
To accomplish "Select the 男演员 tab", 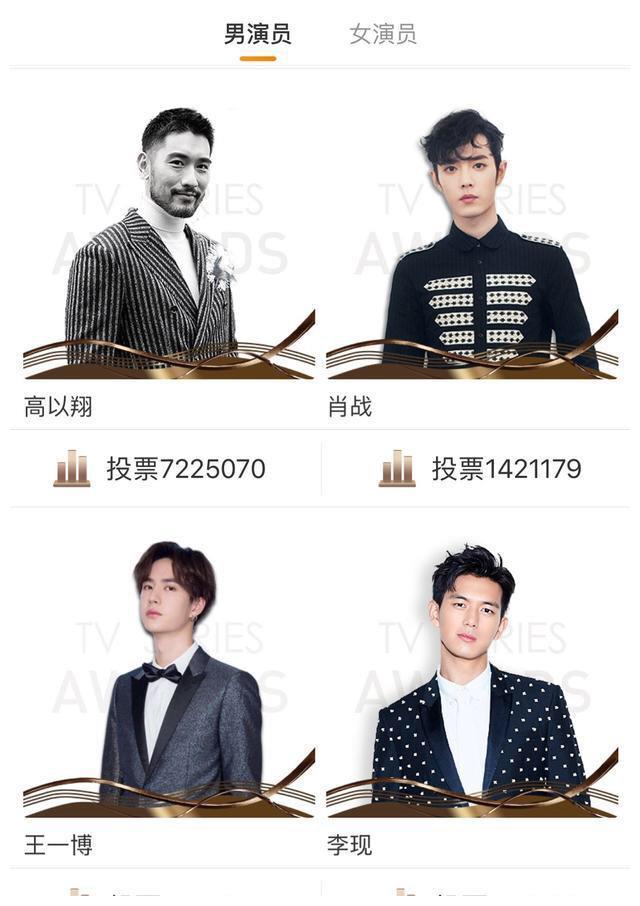I will tap(257, 34).
